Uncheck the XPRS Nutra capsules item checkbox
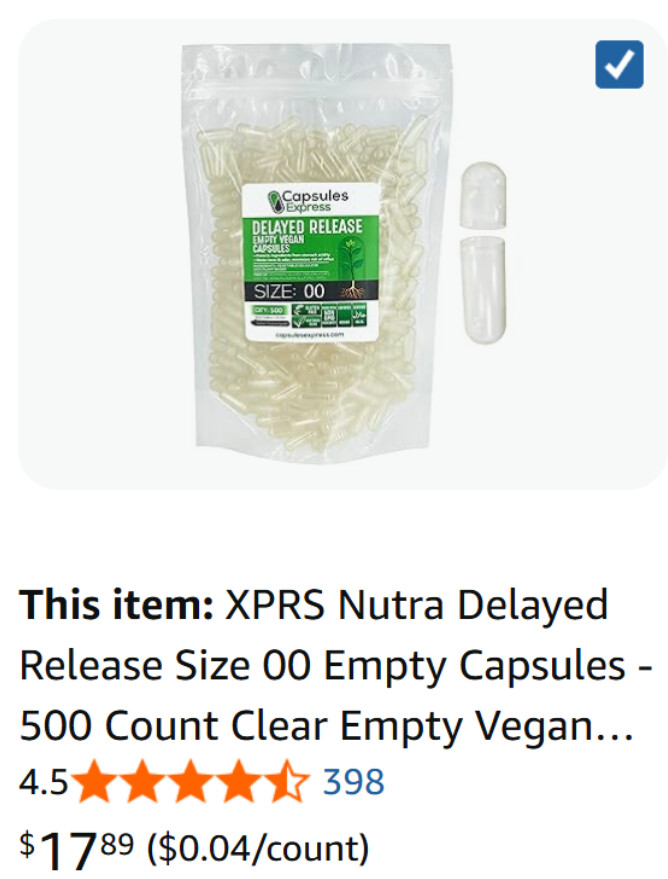Image resolution: width=668 pixels, height=879 pixels. 619,64
